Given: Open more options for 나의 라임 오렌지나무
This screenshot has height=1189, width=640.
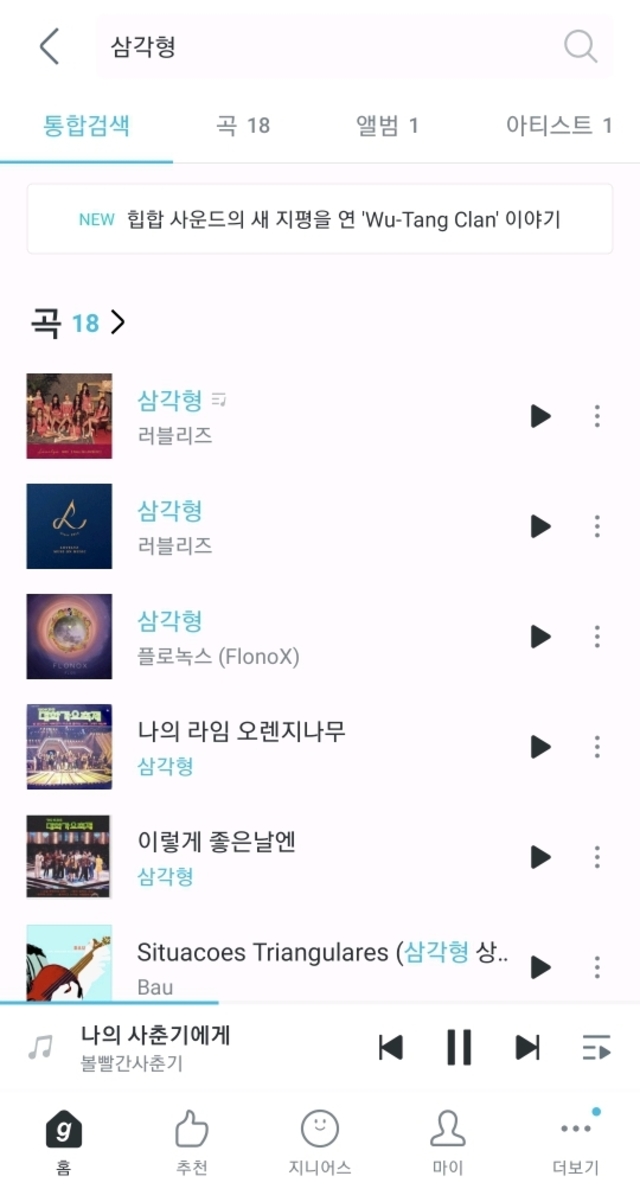Looking at the screenshot, I should click(597, 747).
